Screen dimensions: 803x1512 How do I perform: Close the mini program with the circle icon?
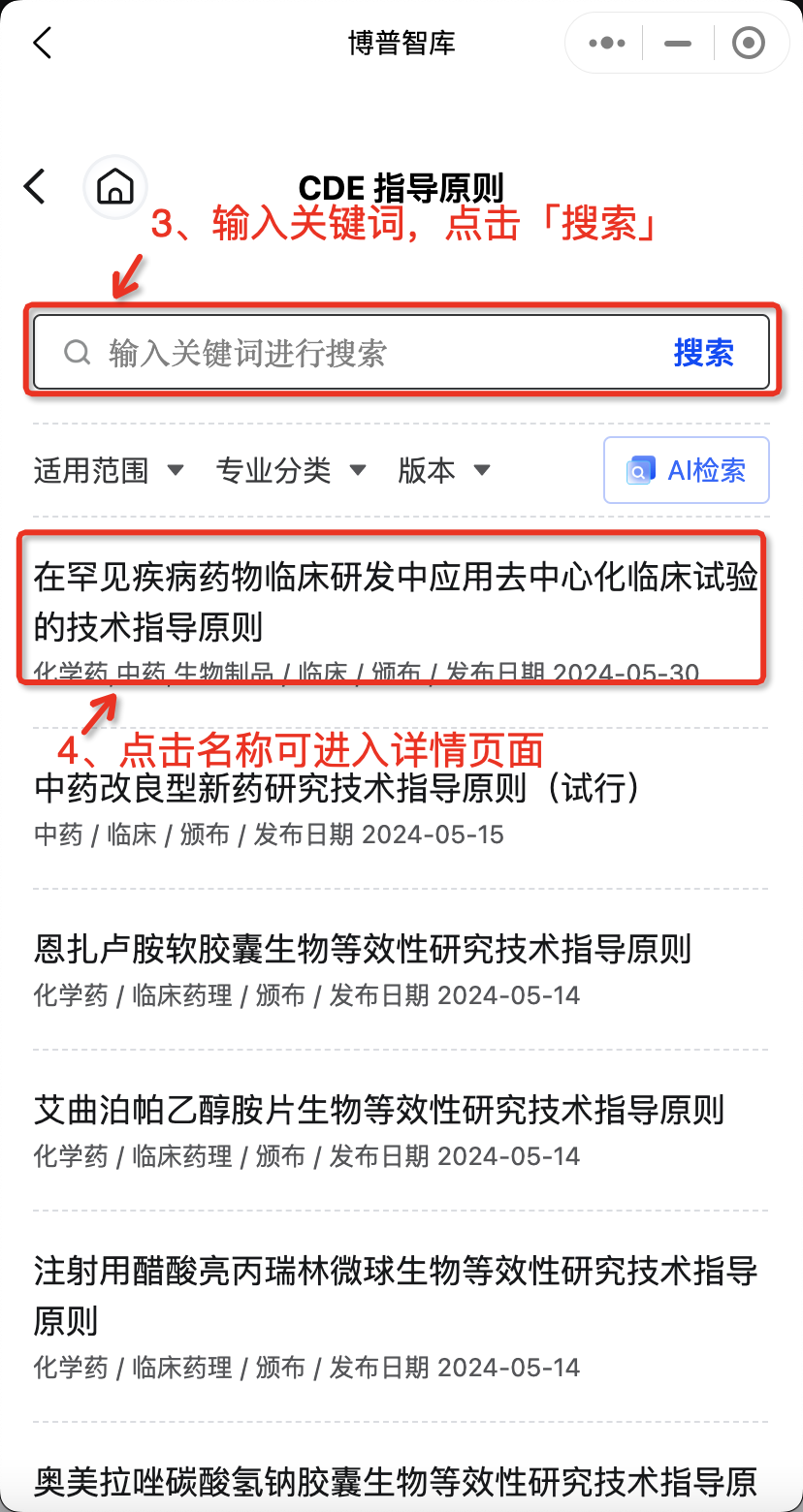749,44
